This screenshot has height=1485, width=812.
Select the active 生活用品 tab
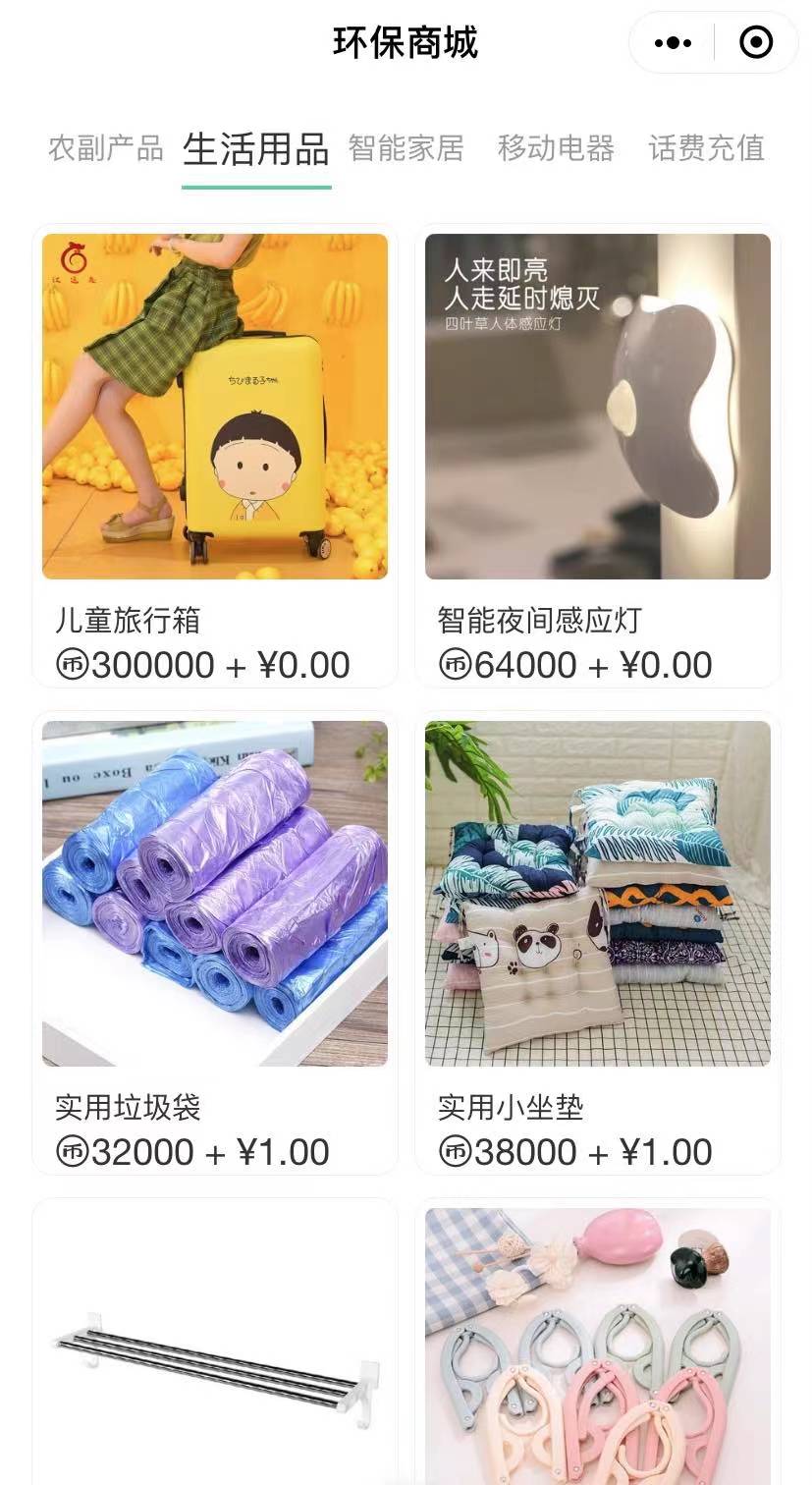[255, 149]
